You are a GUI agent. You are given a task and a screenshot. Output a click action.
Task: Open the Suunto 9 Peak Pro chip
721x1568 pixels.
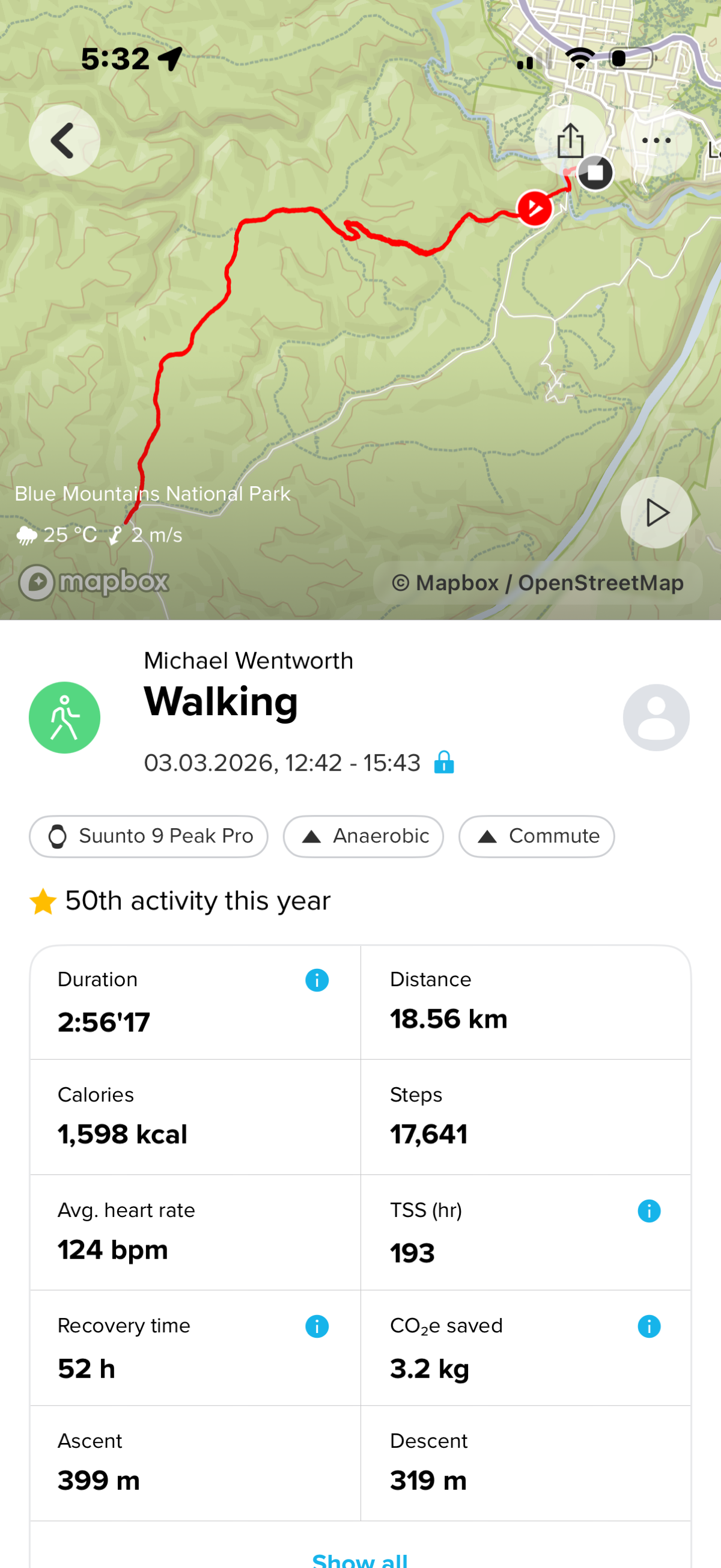click(x=148, y=836)
